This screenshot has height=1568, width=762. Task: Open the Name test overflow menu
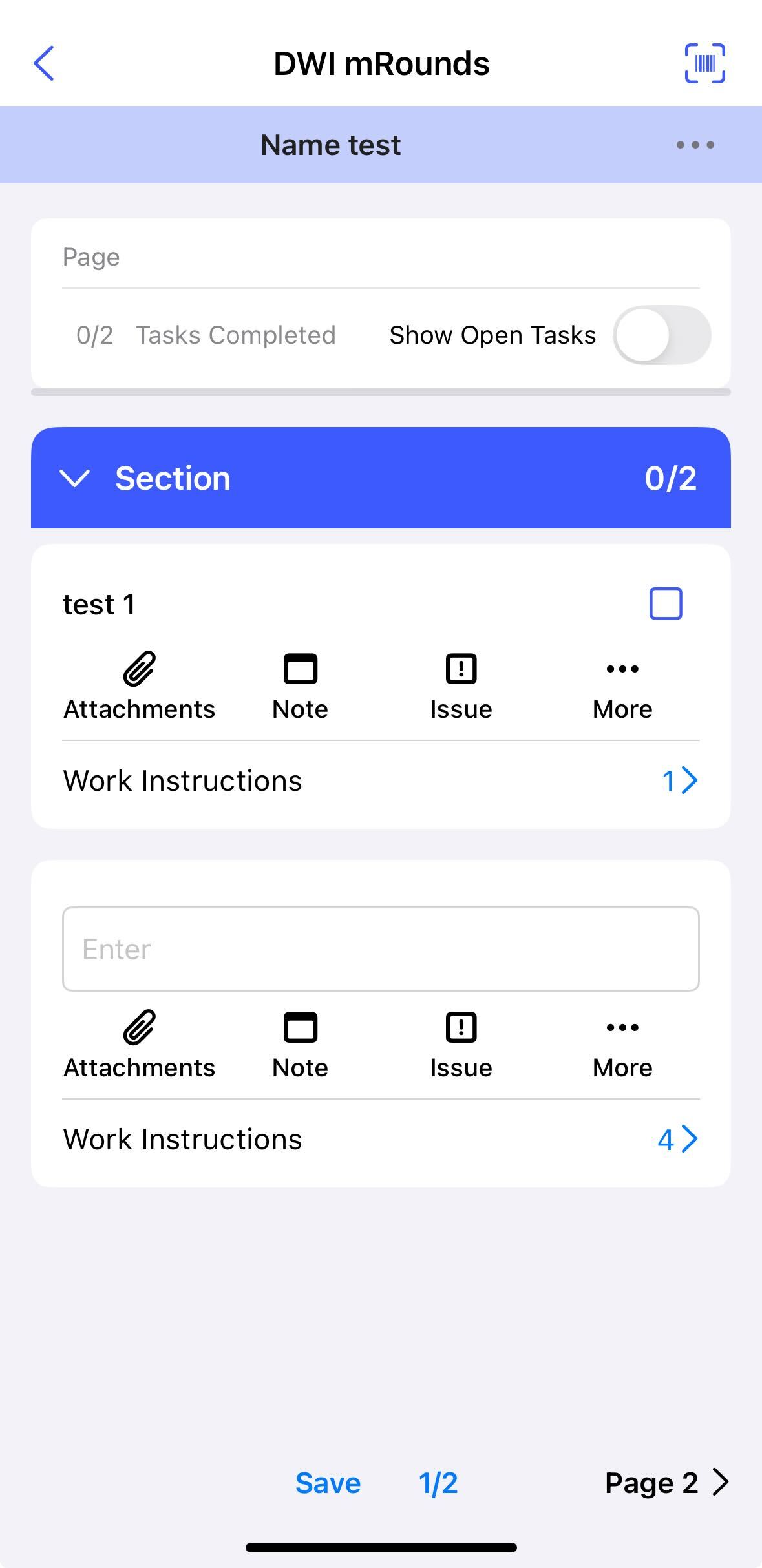(695, 145)
